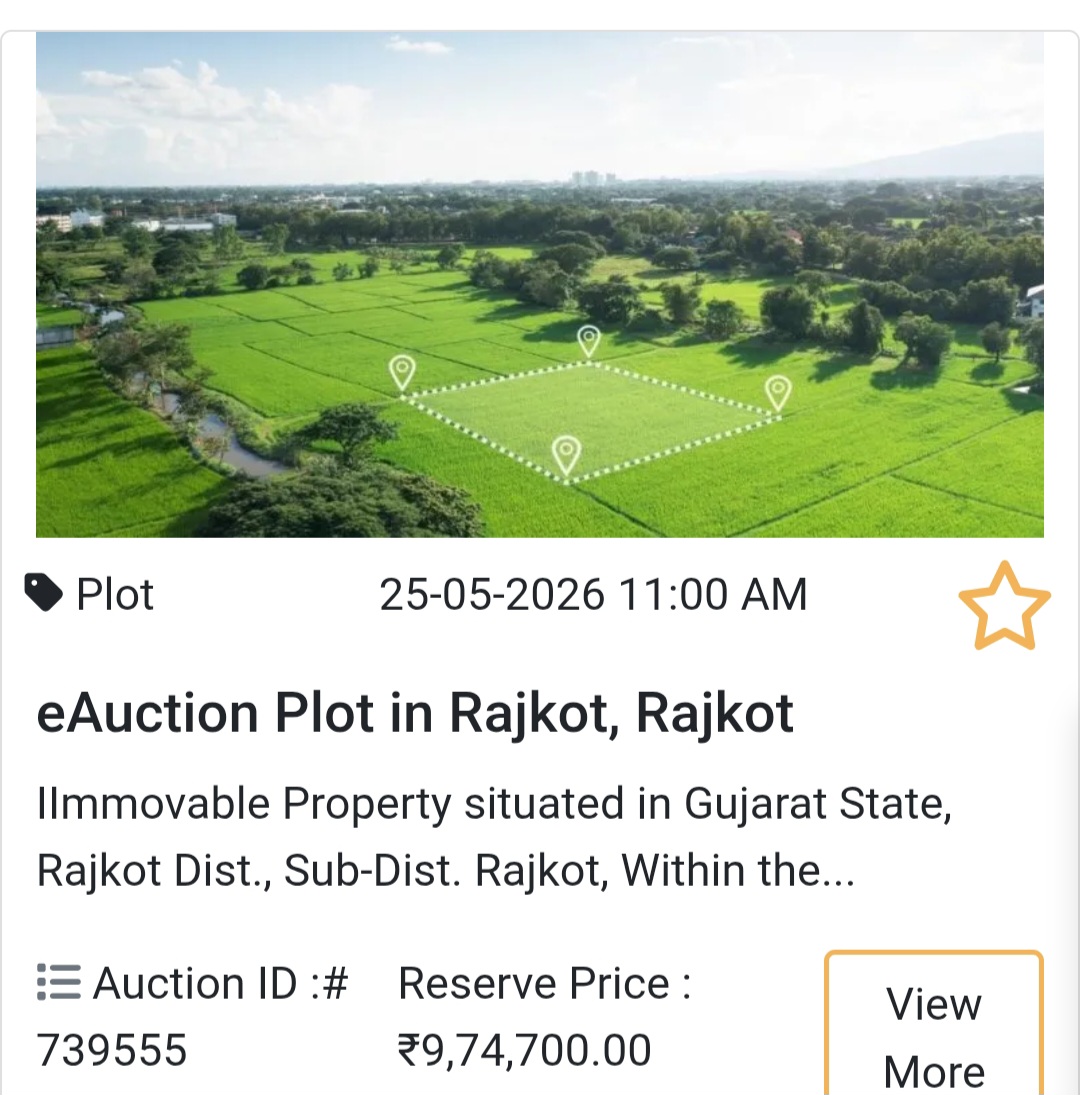
Task: Click the reserve price value ₹9,74,700.00
Action: tap(522, 1050)
